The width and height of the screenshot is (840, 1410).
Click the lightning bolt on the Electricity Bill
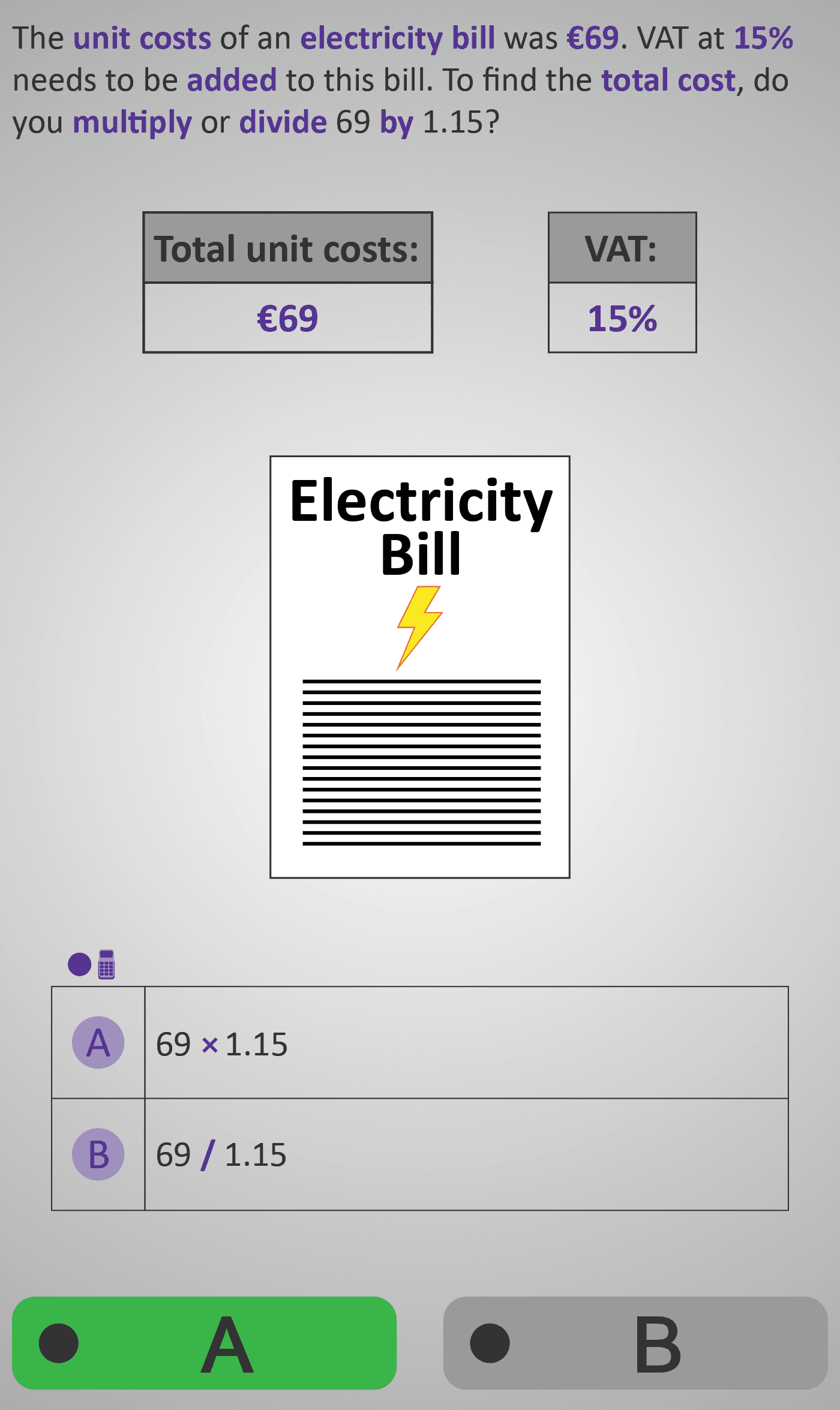coord(418,627)
